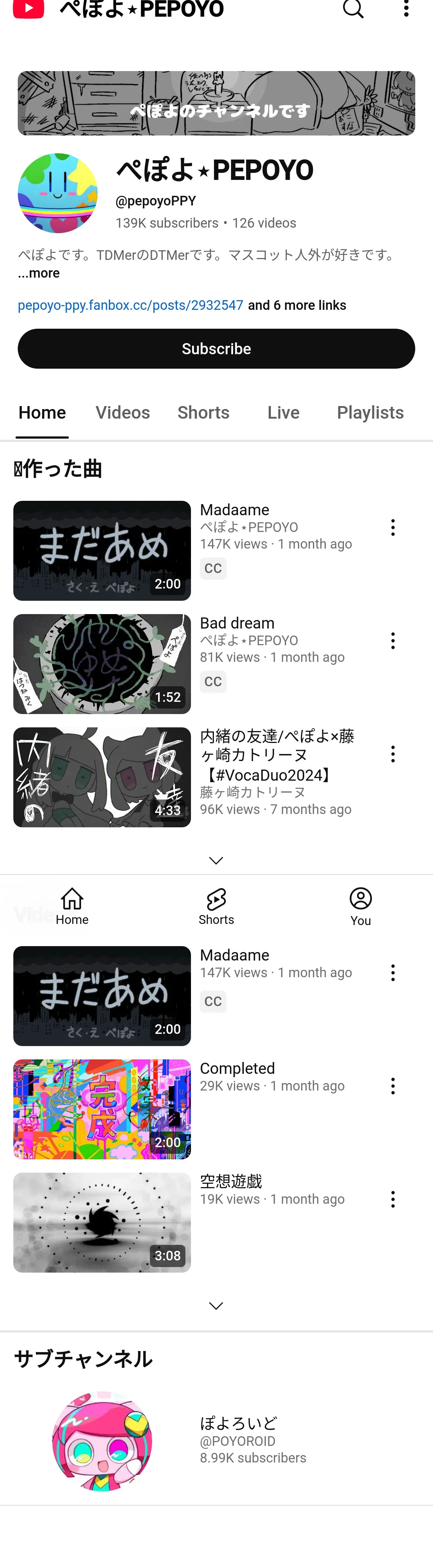Switch to the channel's Shorts tab
The width and height of the screenshot is (433, 1568).
pyautogui.click(x=203, y=413)
